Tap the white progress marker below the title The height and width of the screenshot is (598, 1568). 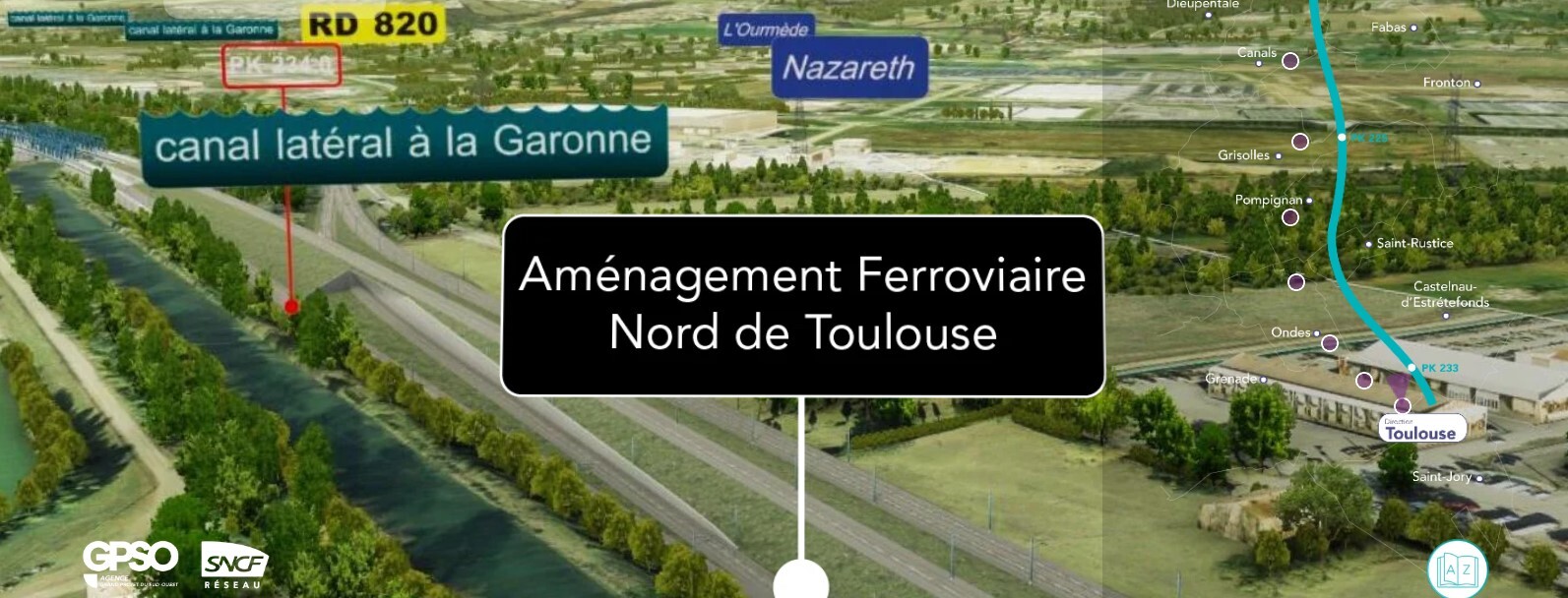point(801,582)
